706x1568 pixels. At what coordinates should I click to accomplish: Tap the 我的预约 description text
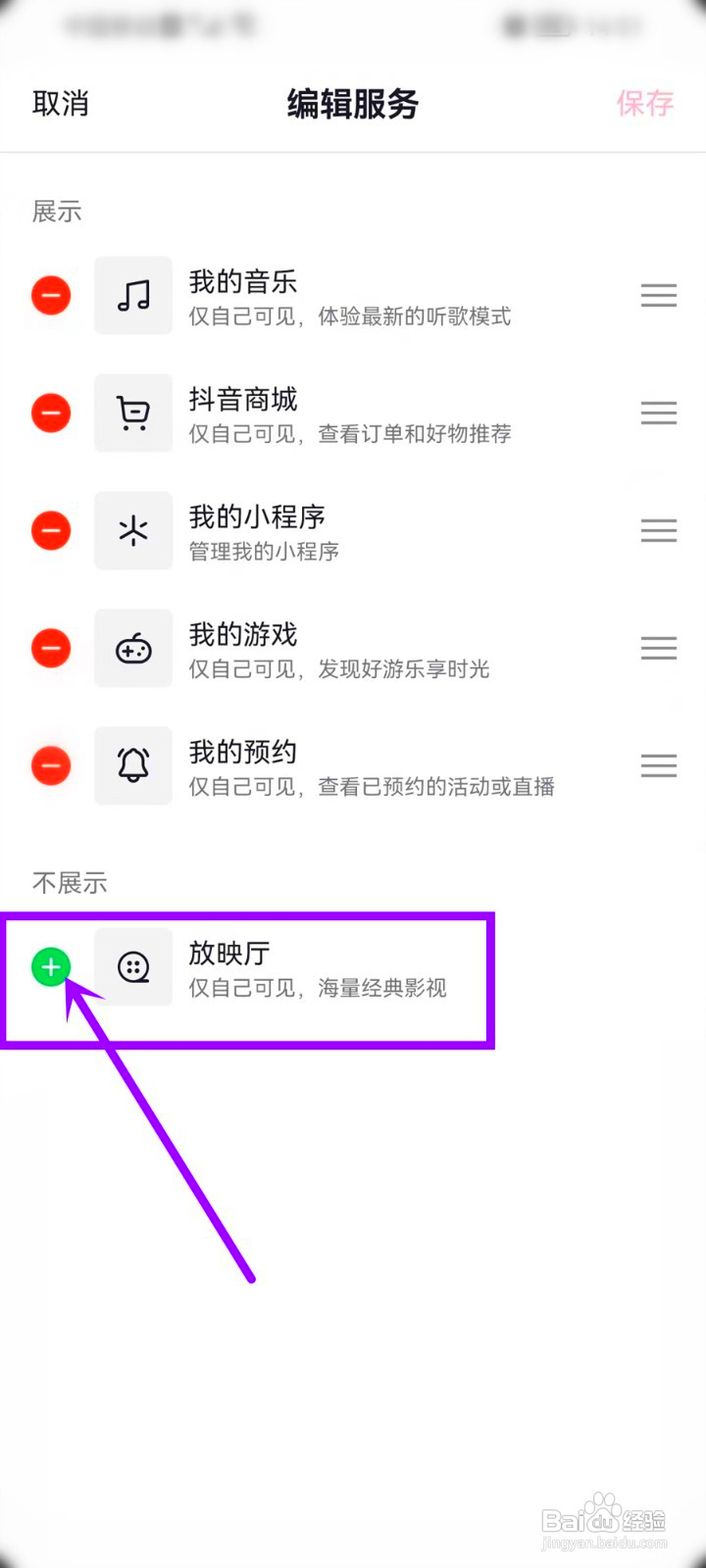click(373, 787)
